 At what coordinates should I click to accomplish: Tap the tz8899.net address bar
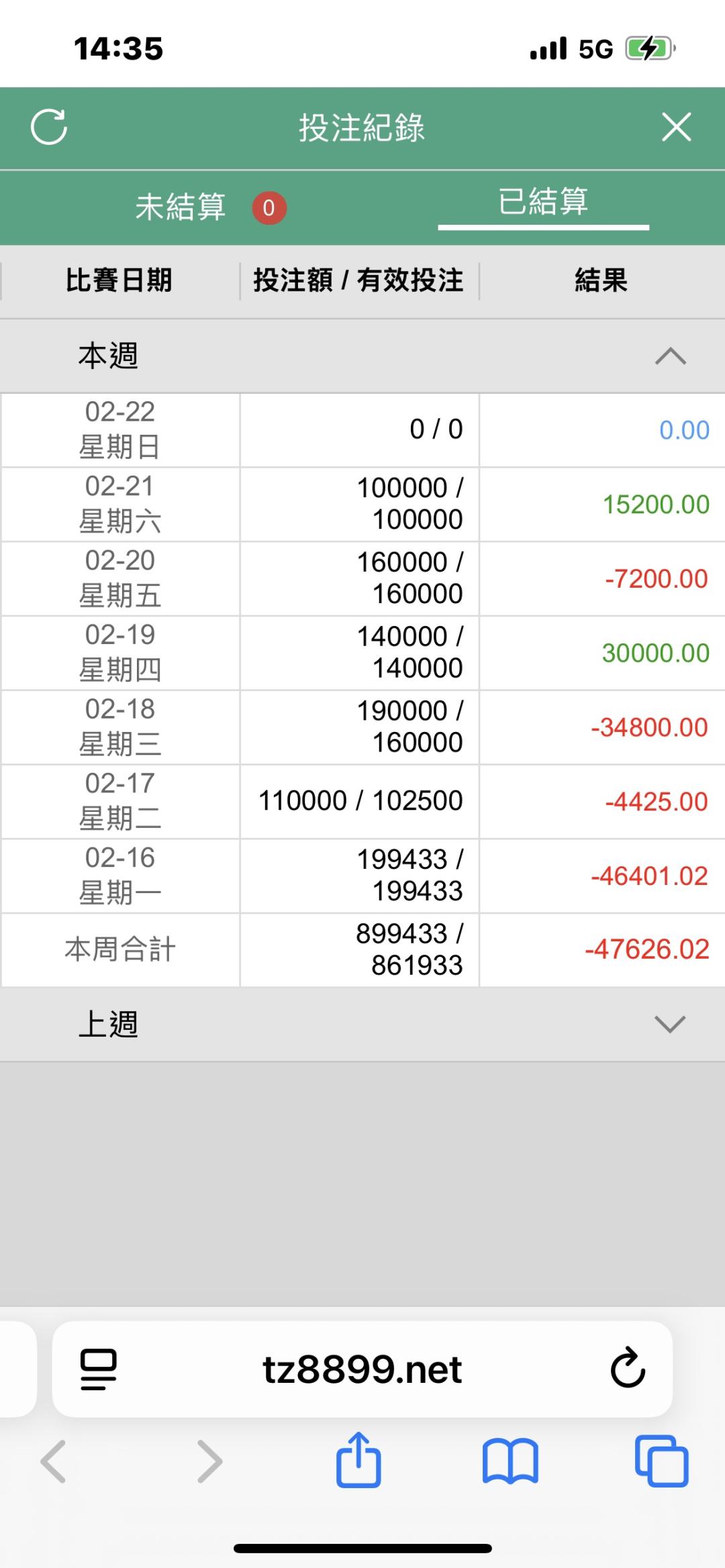coord(362,1369)
